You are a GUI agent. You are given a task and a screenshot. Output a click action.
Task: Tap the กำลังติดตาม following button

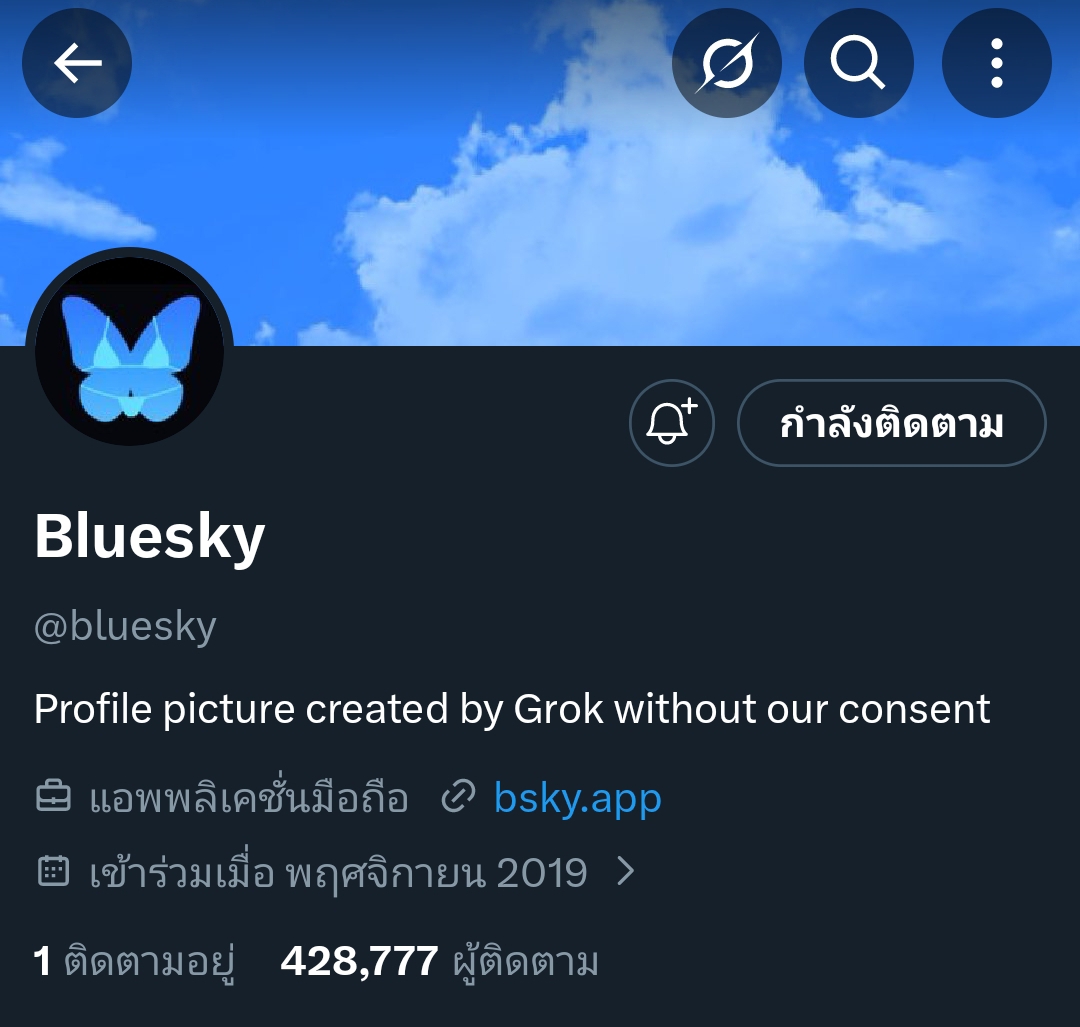891,423
